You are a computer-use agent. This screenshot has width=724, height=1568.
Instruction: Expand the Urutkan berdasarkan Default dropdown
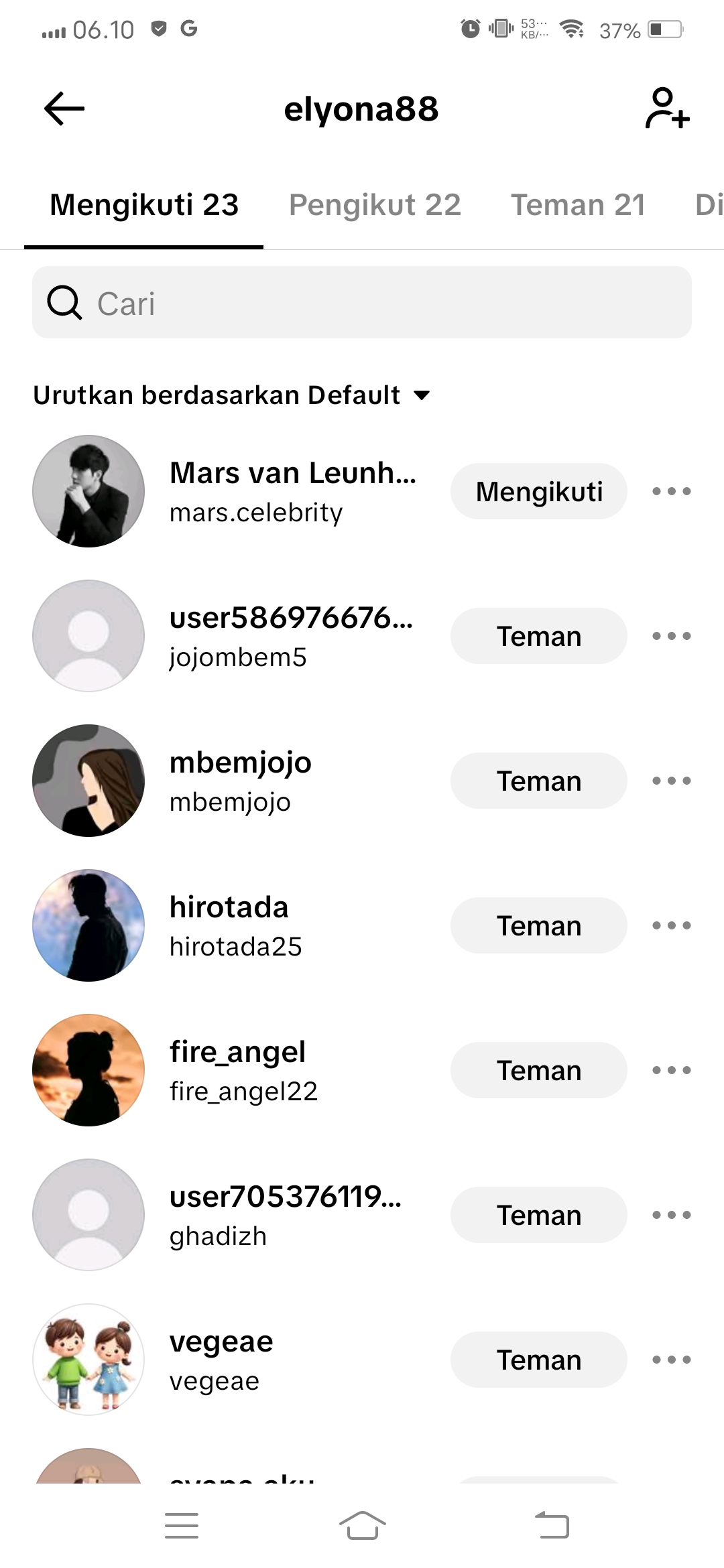tap(231, 395)
